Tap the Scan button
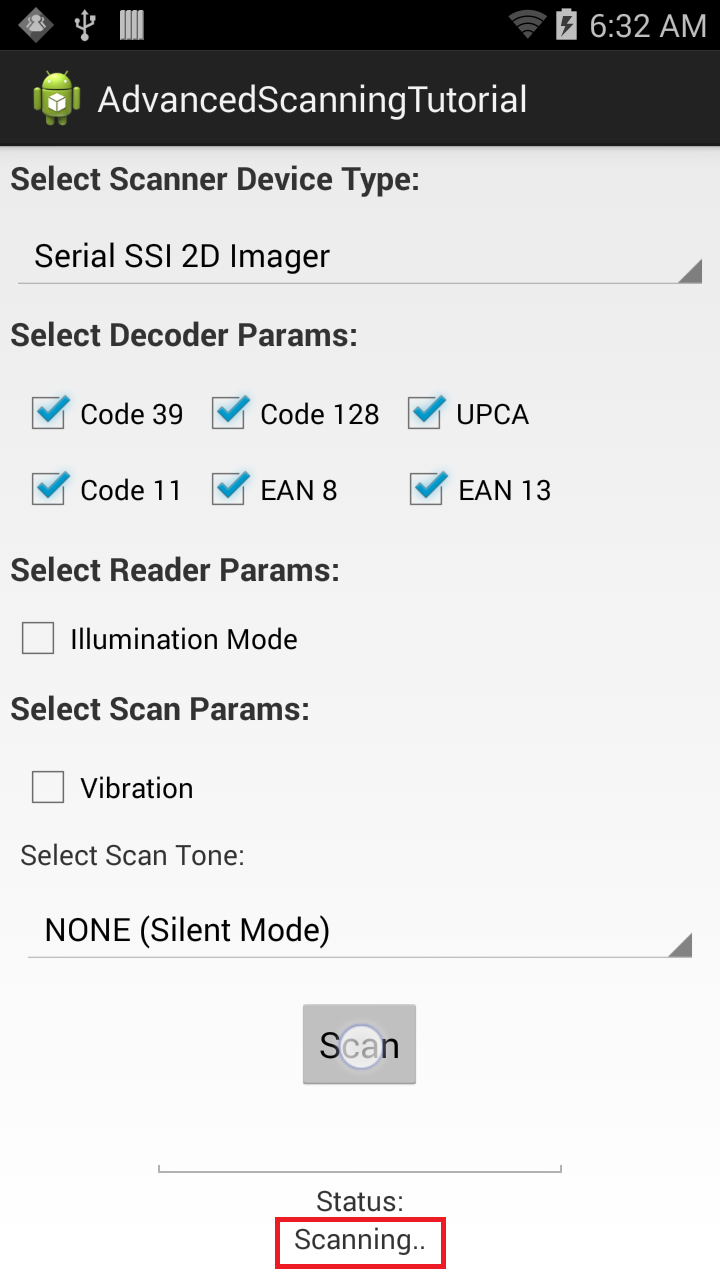720x1280 pixels. coord(359,1045)
